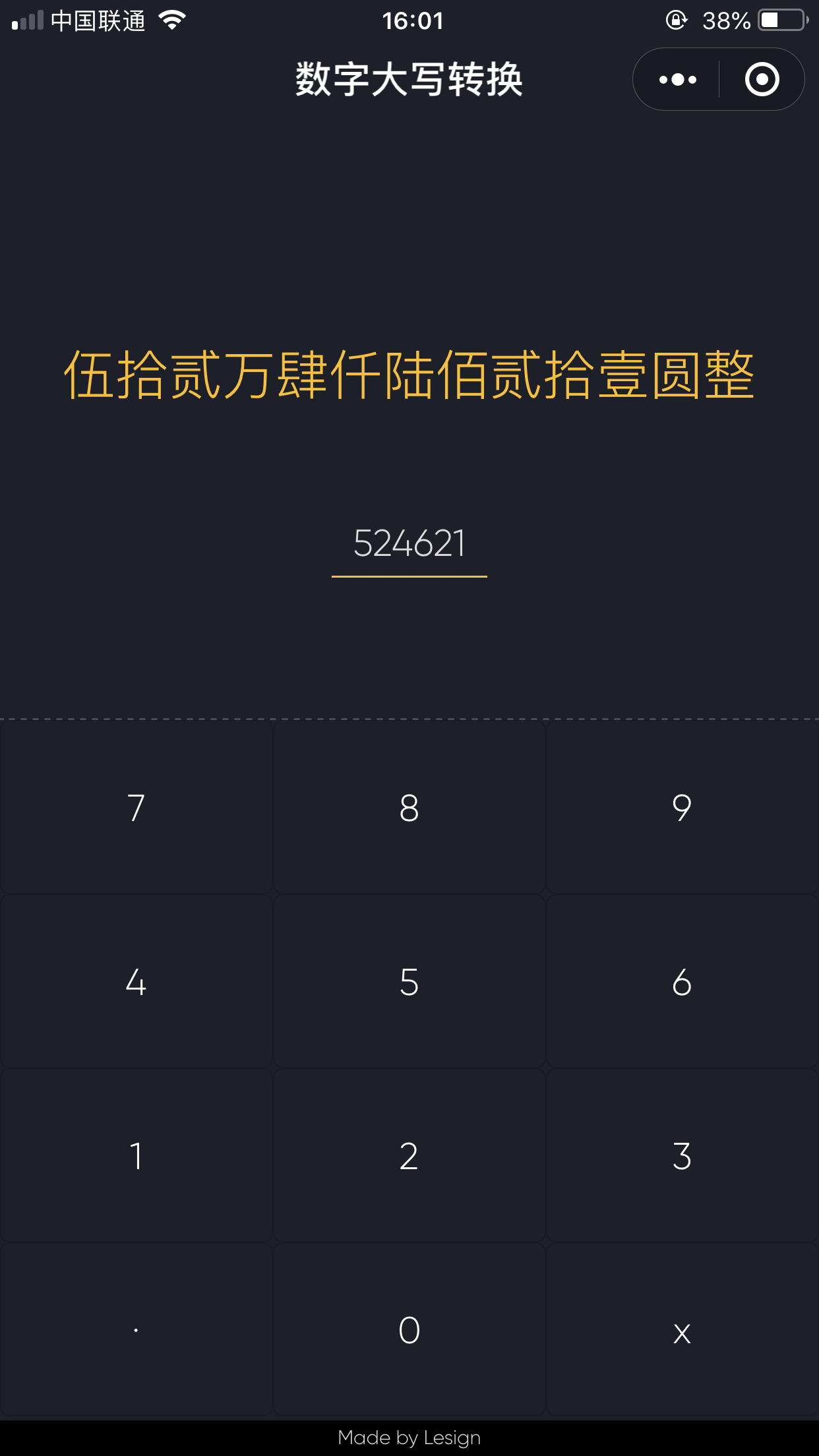Insert a decimal point
This screenshot has height=1456, width=819.
136,1330
